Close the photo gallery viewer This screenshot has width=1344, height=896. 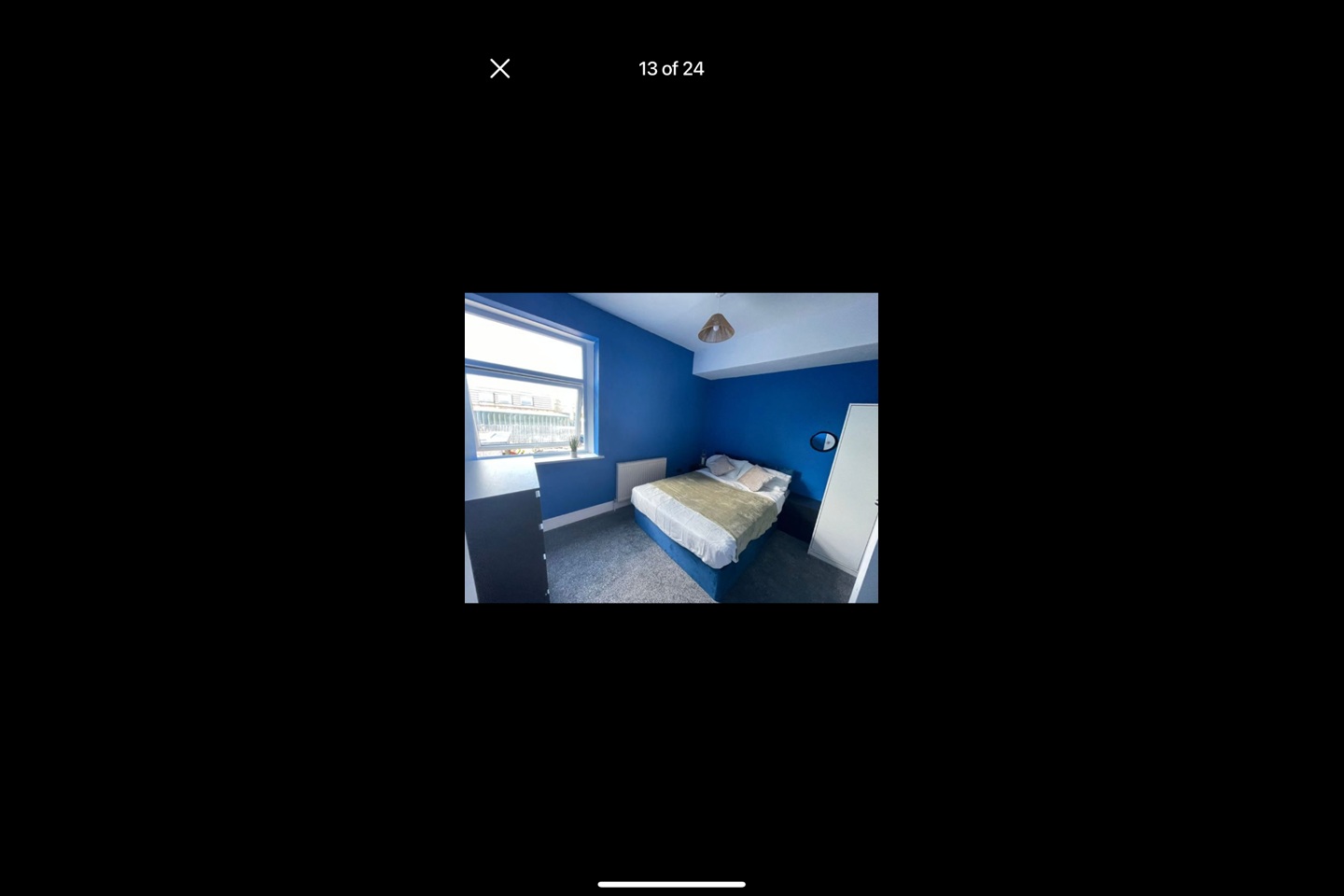coord(499,68)
